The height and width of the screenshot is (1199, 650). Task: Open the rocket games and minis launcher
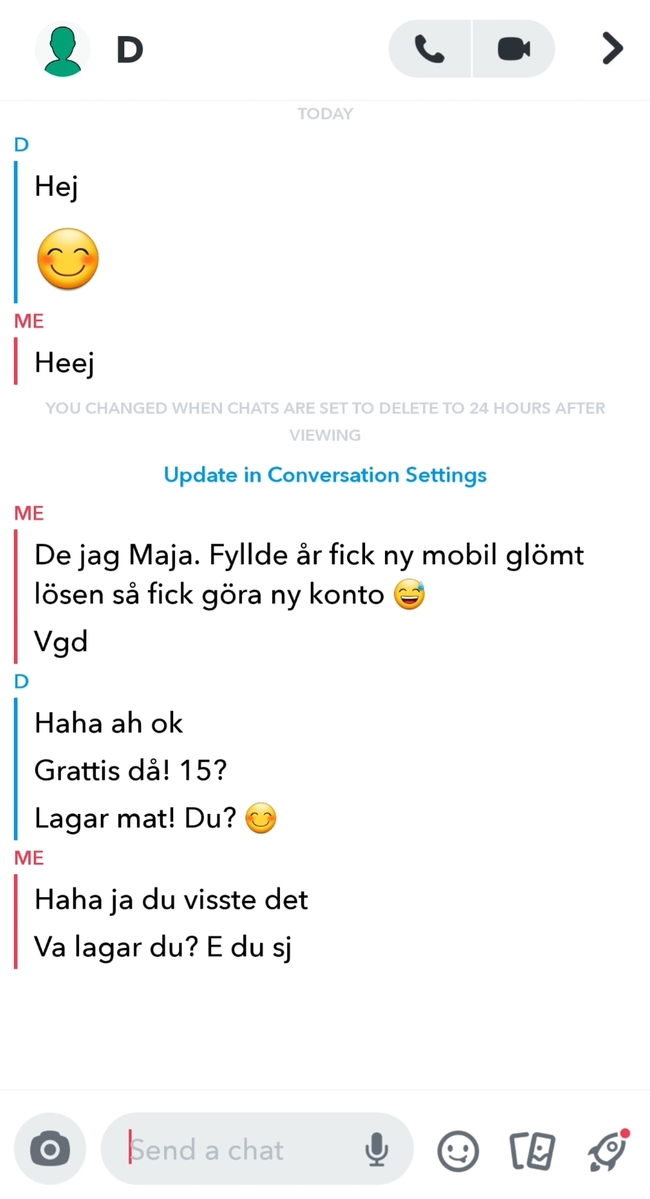608,1150
